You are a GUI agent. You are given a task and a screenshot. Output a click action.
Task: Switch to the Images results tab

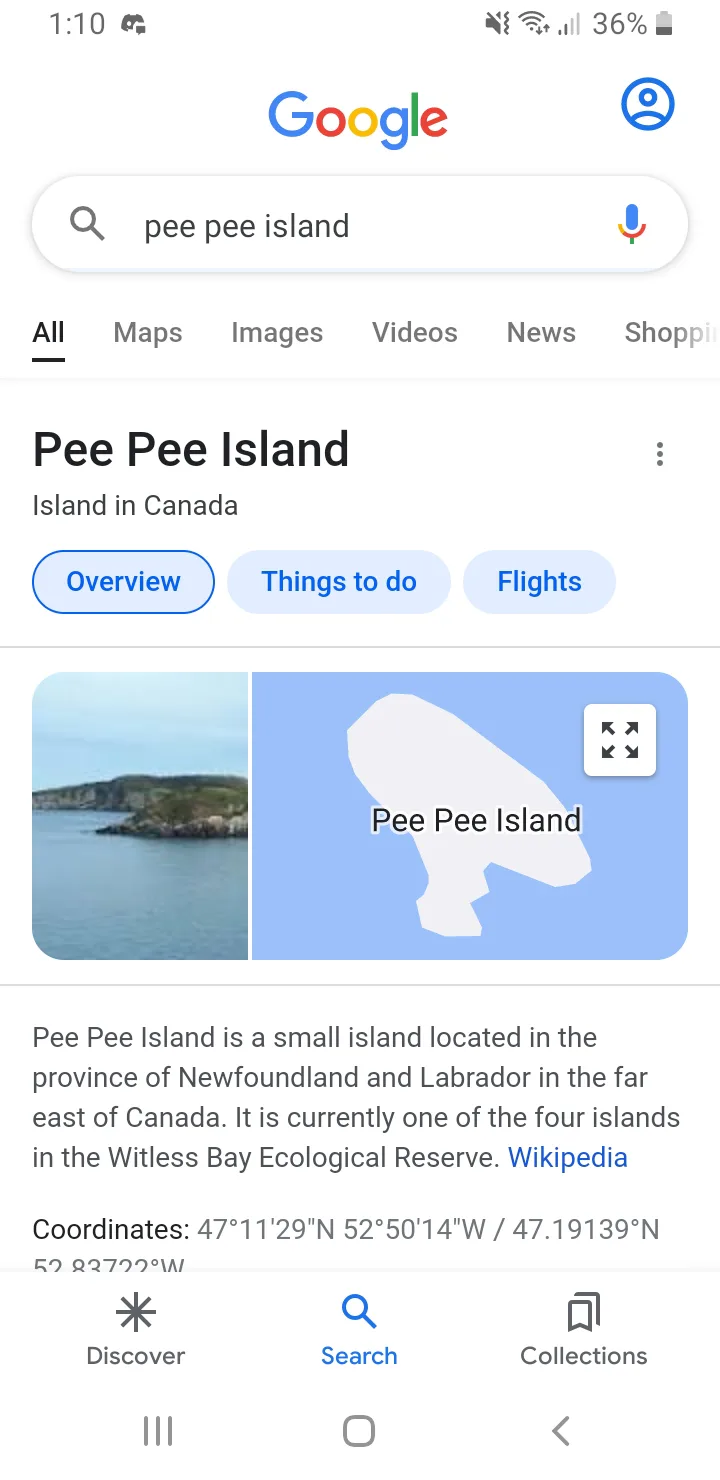point(277,333)
